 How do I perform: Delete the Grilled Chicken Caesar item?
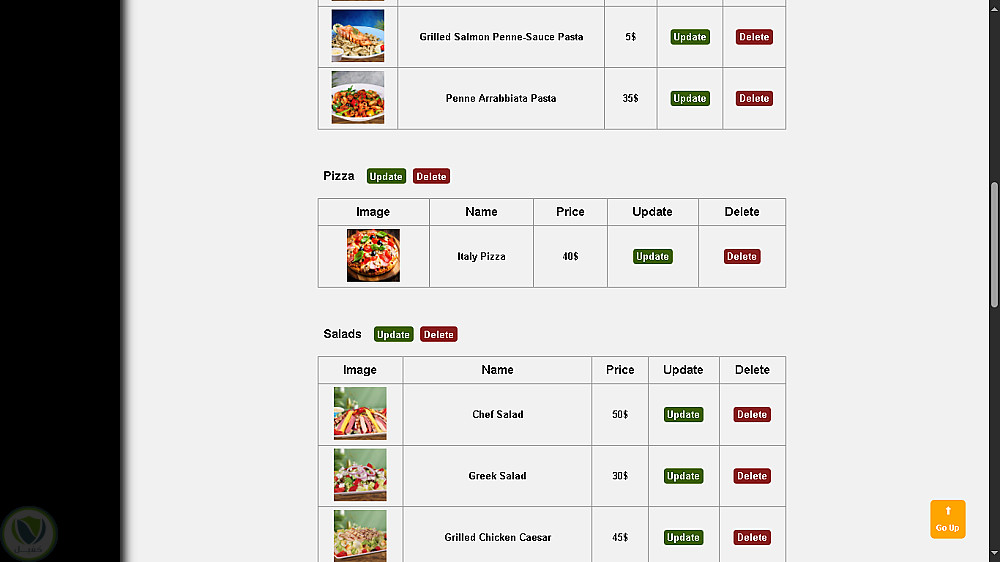(x=752, y=537)
